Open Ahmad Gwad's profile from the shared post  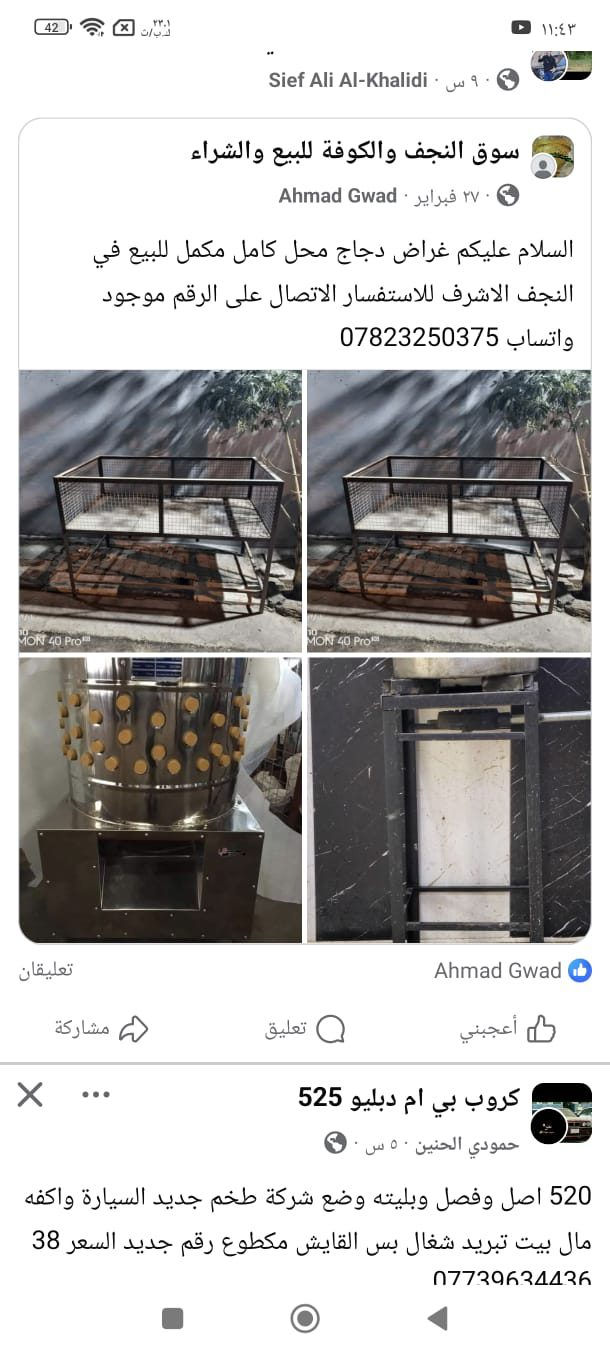(x=337, y=196)
